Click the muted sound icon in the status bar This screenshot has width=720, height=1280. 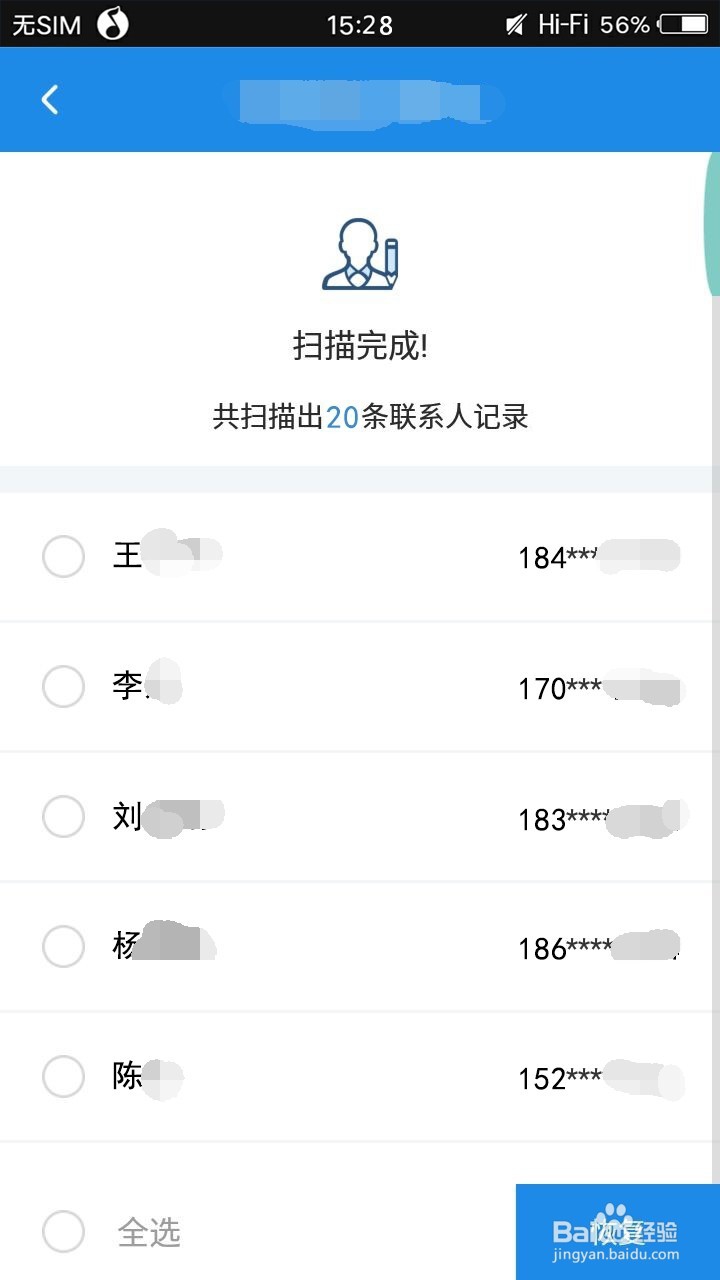click(515, 23)
